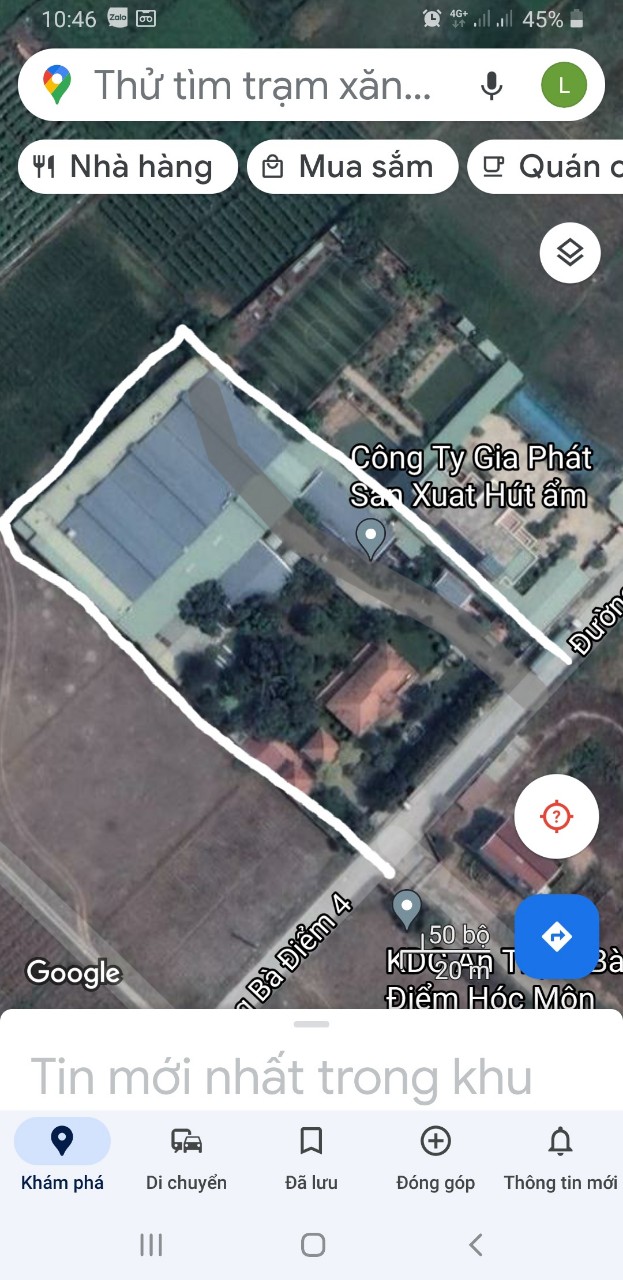Open directions with the blue arrow button

pos(556,936)
